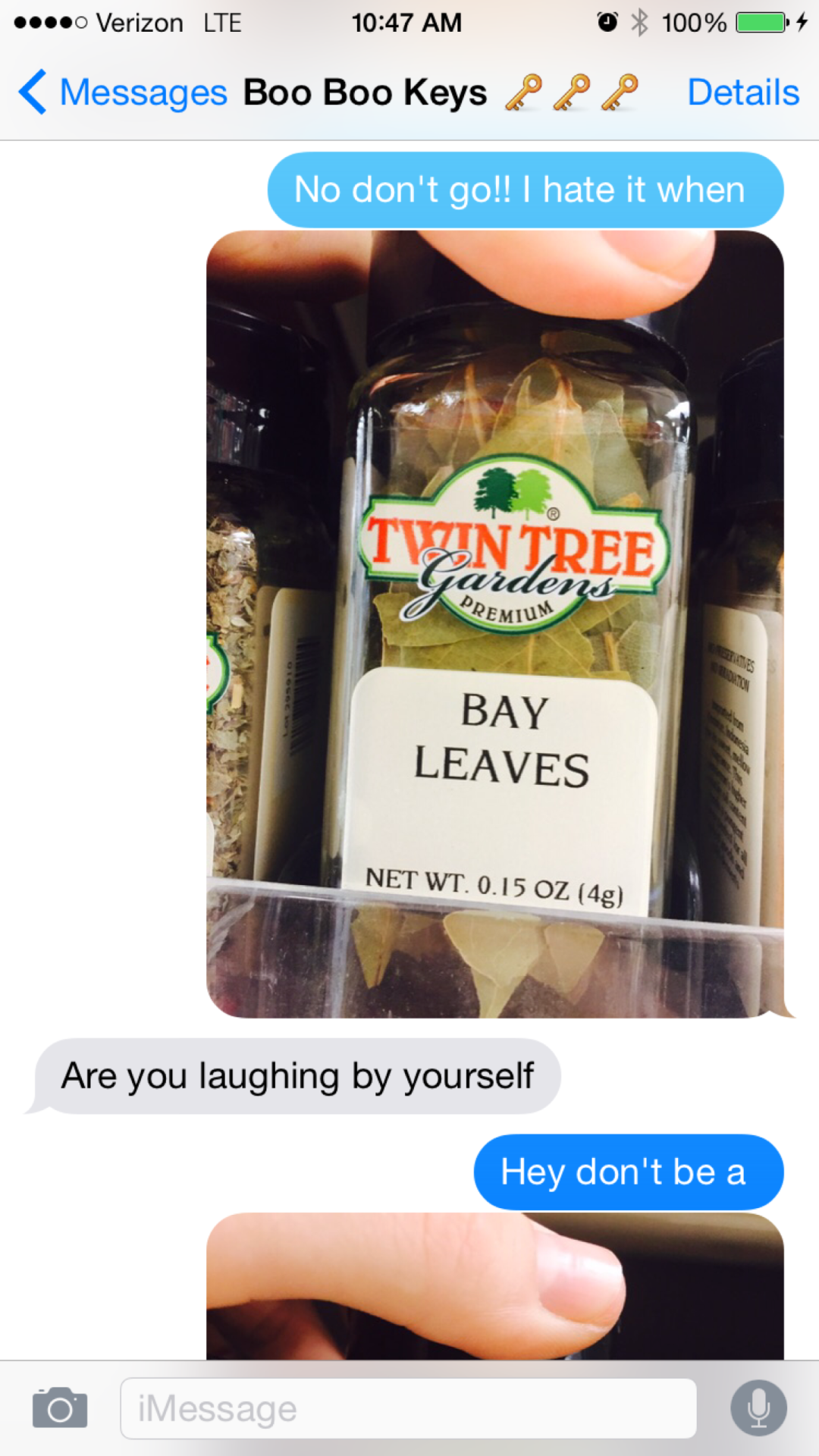Tap the camera icon to attach media
The width and height of the screenshot is (819, 1456).
pyautogui.click(x=60, y=1408)
